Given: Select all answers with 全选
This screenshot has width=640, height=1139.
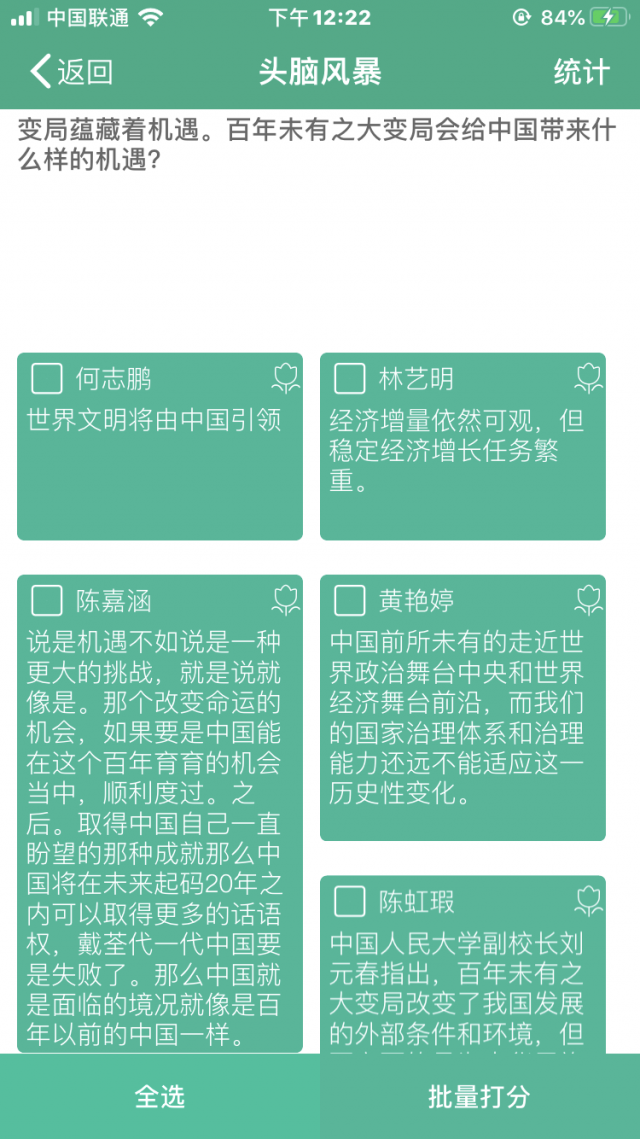Looking at the screenshot, I should click(x=160, y=1096).
